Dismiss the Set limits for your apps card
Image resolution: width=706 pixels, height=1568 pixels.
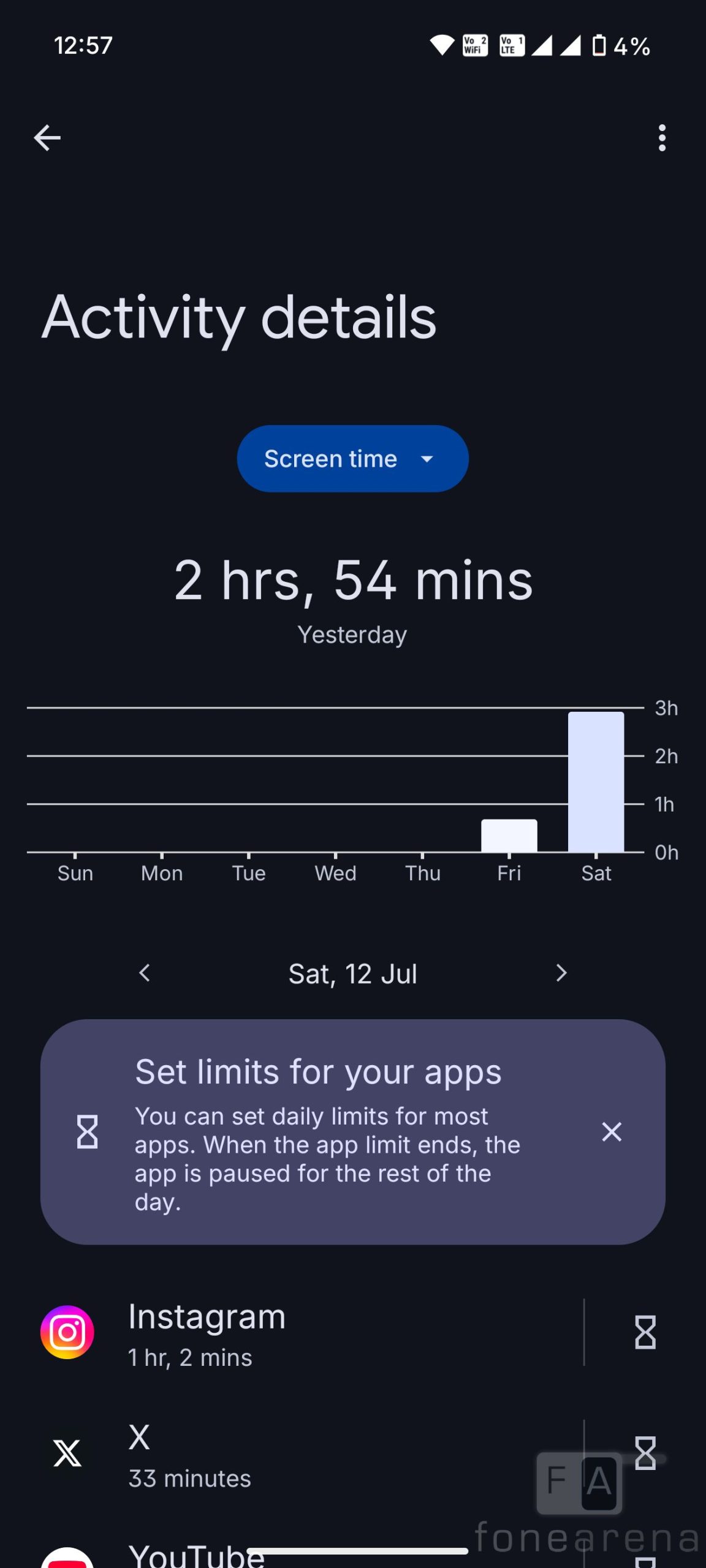click(x=612, y=1131)
